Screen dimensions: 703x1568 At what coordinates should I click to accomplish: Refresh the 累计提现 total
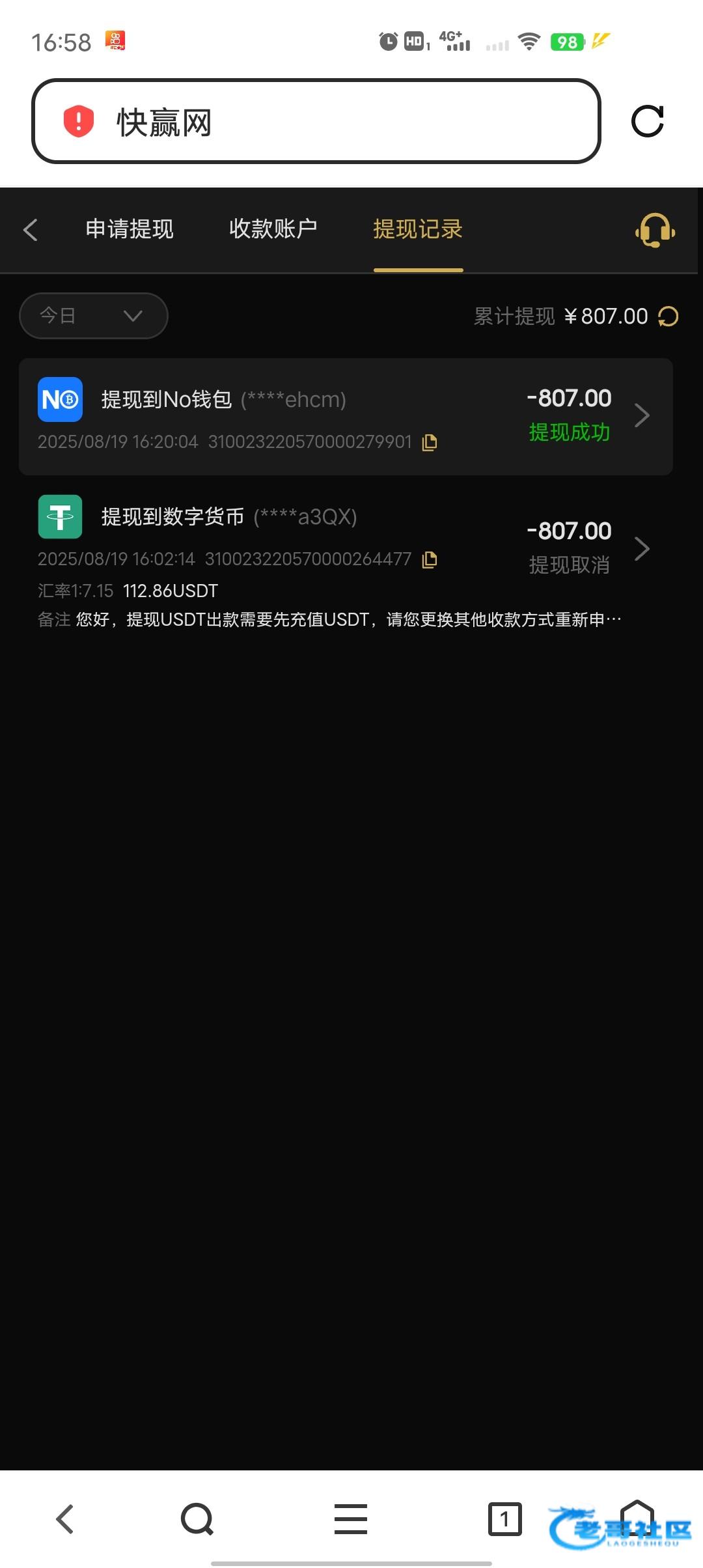(669, 316)
